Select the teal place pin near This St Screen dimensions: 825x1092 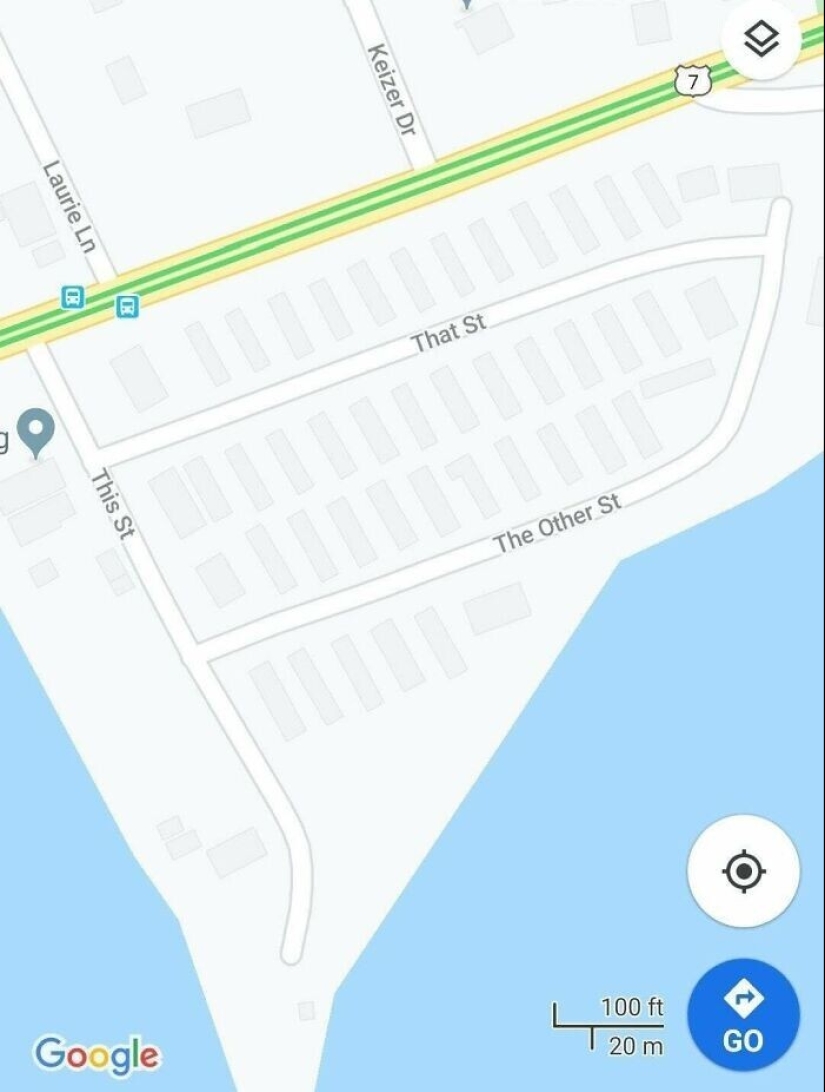click(37, 431)
